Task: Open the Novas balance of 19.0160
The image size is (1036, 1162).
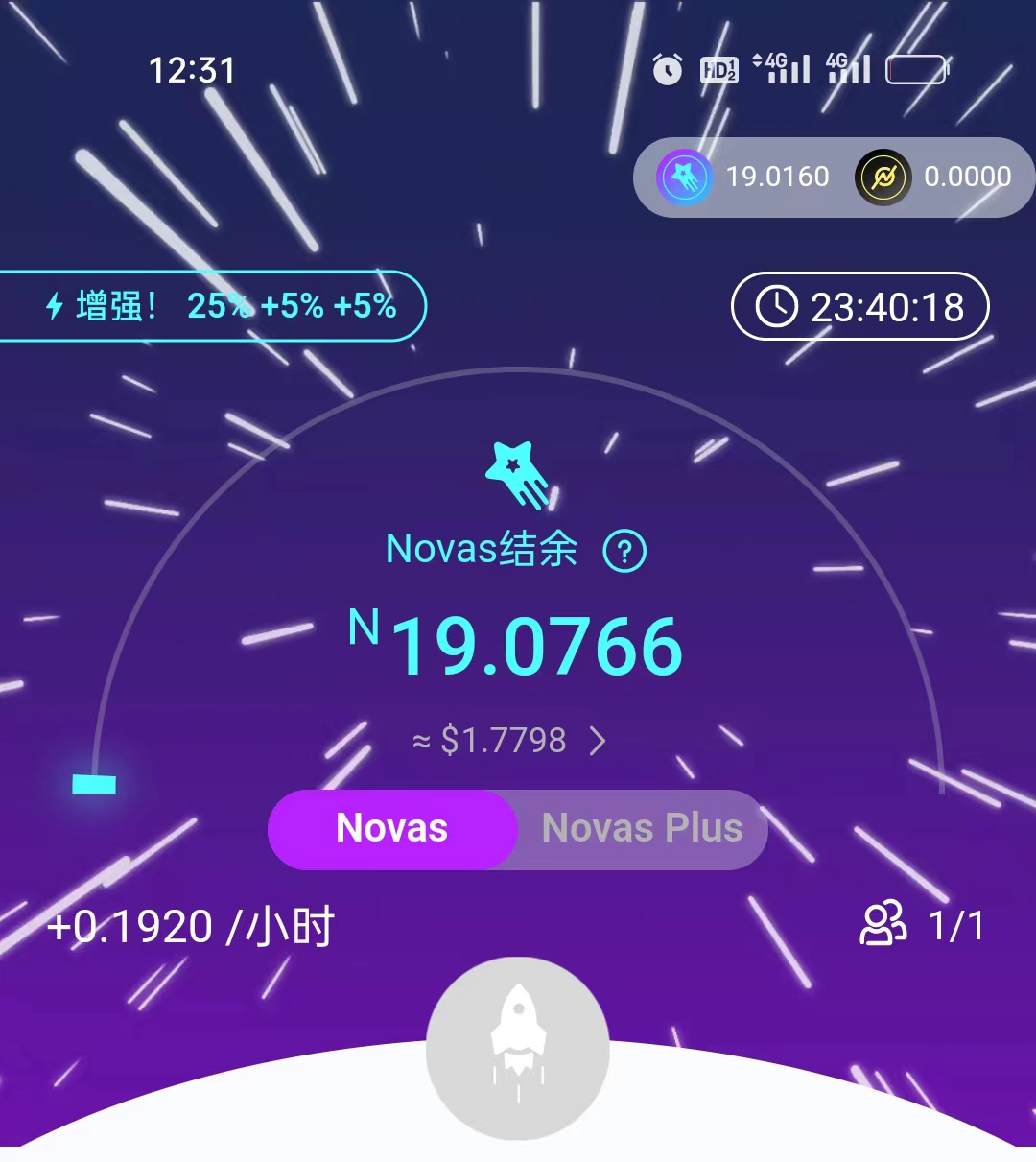Action: click(x=743, y=177)
